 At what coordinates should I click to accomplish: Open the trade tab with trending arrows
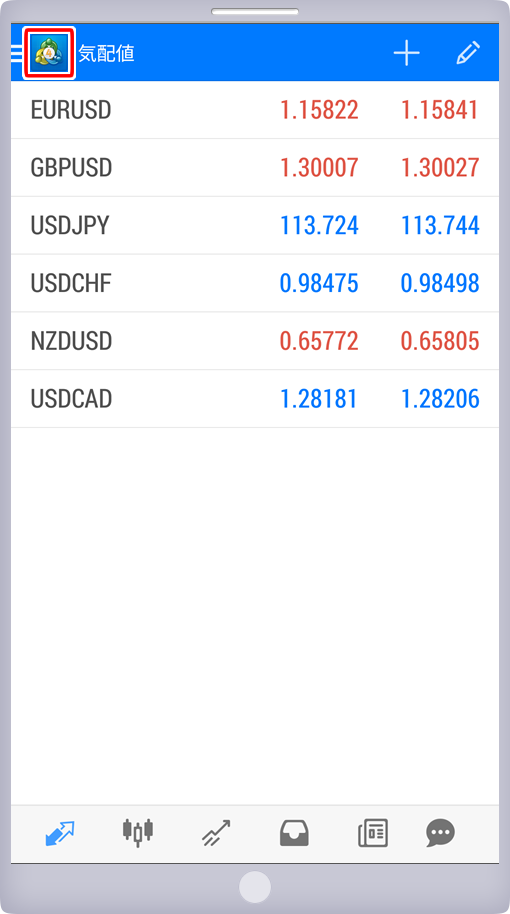pos(216,833)
